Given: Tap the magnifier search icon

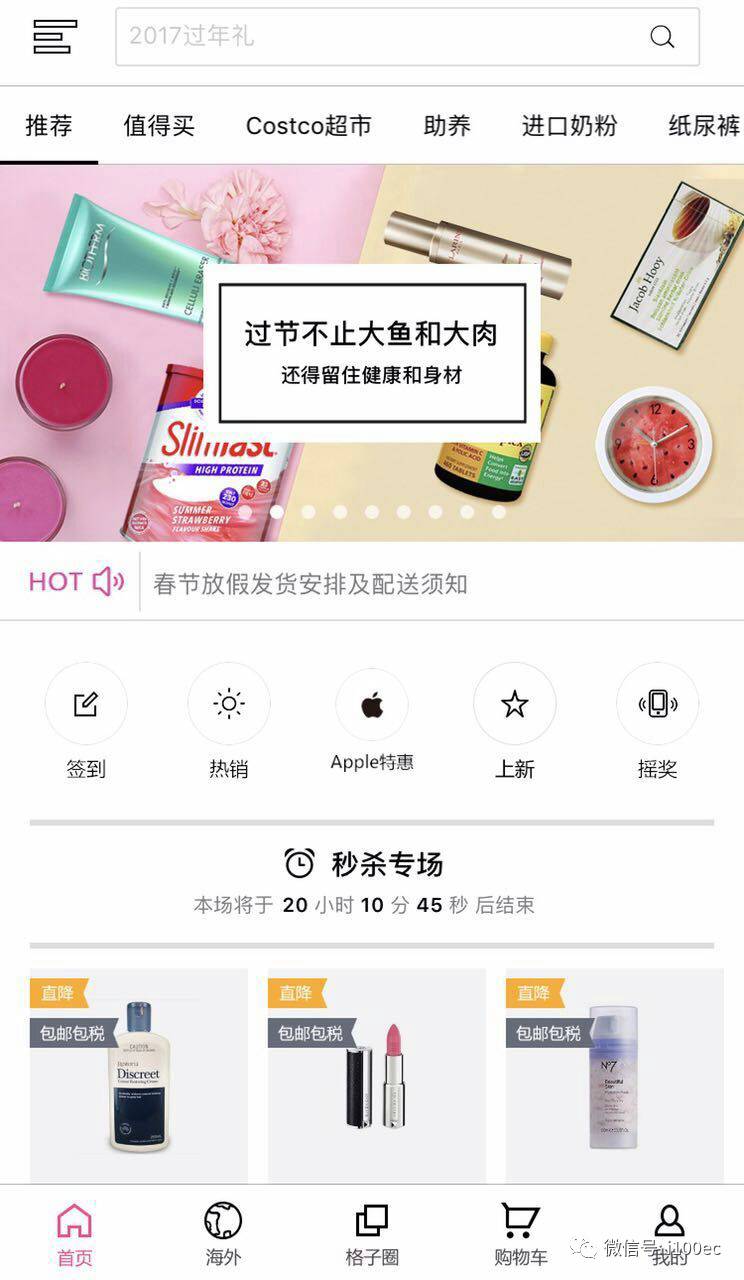Looking at the screenshot, I should 661,37.
